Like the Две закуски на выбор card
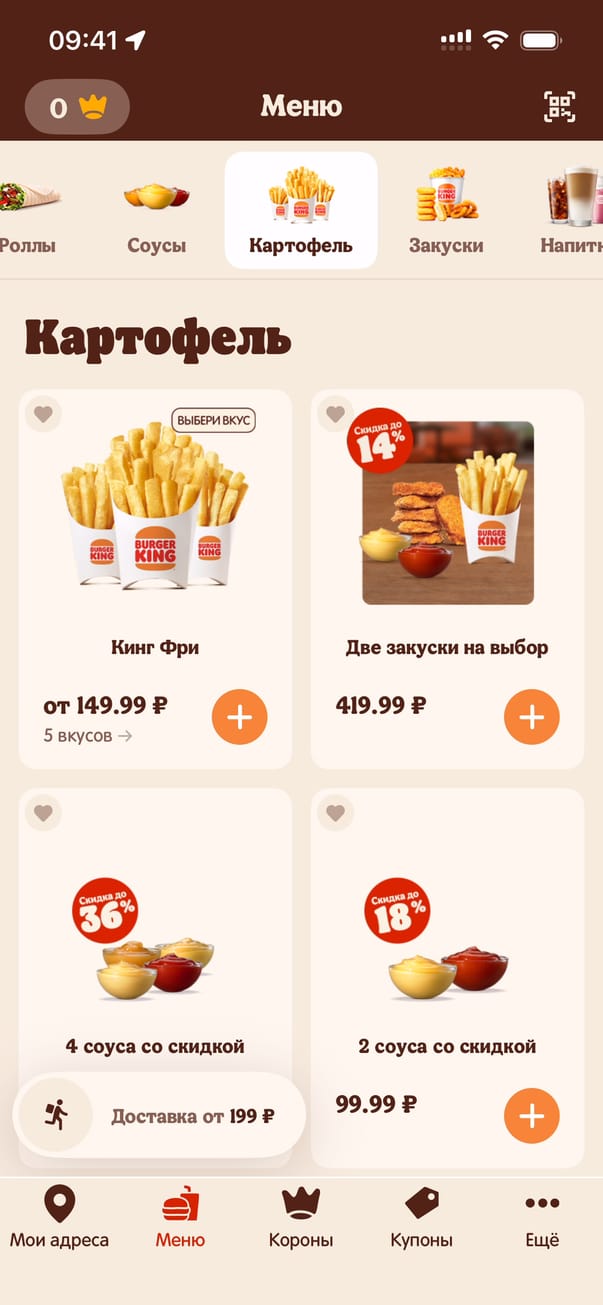This screenshot has height=1305, width=603. pyautogui.click(x=335, y=414)
